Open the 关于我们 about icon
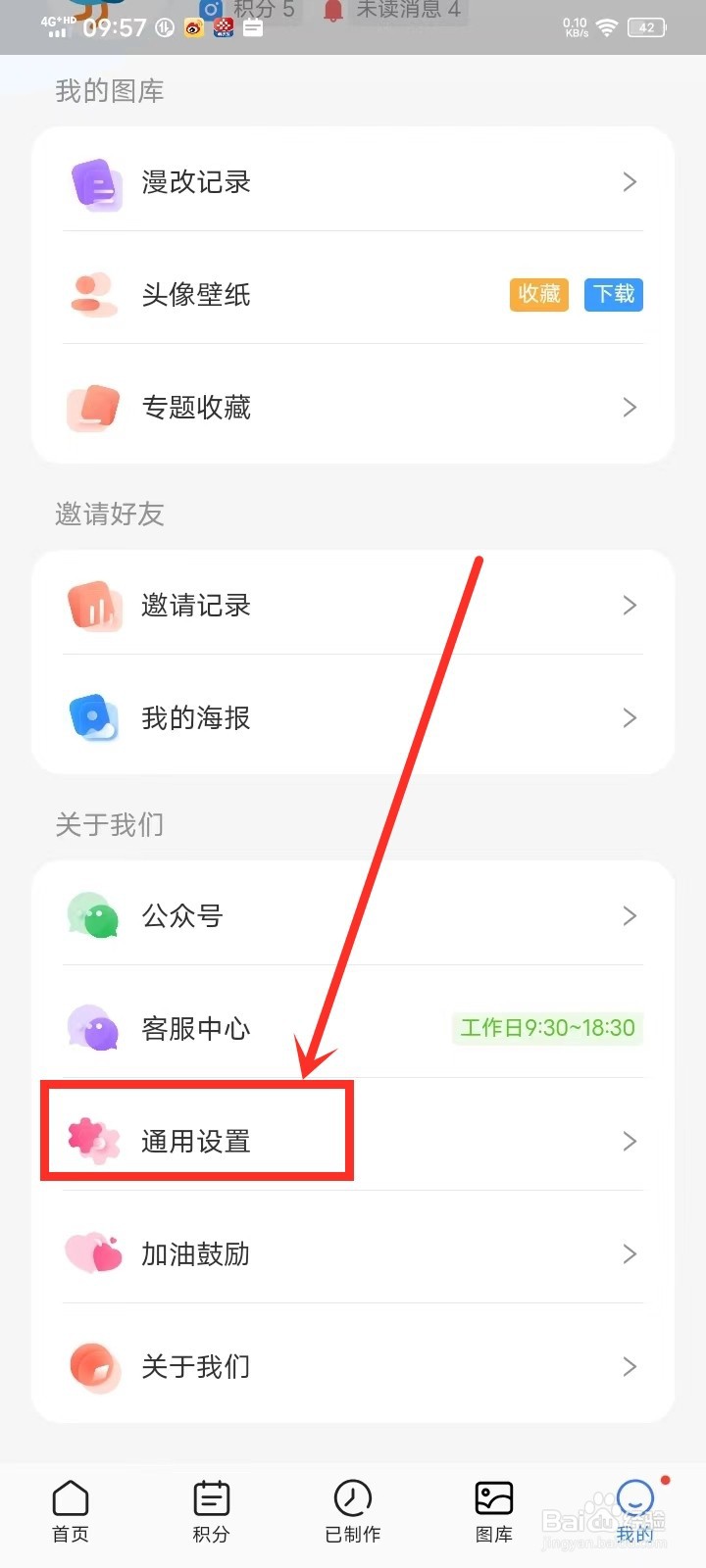The height and width of the screenshot is (1568, 706). coord(92,1367)
